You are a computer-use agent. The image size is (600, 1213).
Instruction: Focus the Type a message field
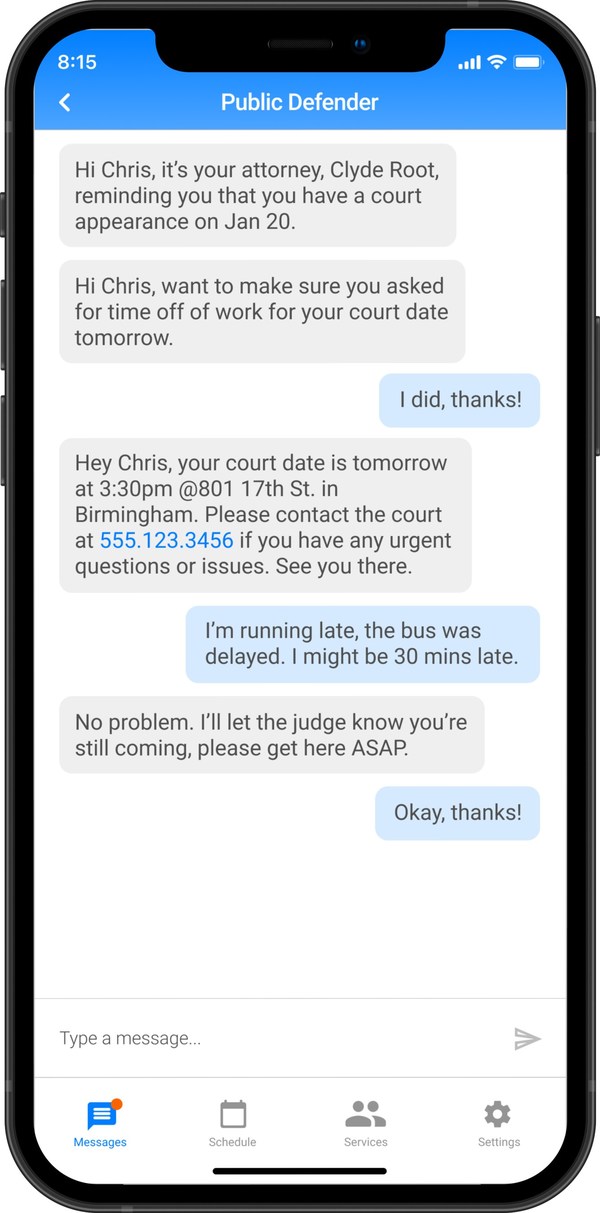pyautogui.click(x=270, y=1038)
